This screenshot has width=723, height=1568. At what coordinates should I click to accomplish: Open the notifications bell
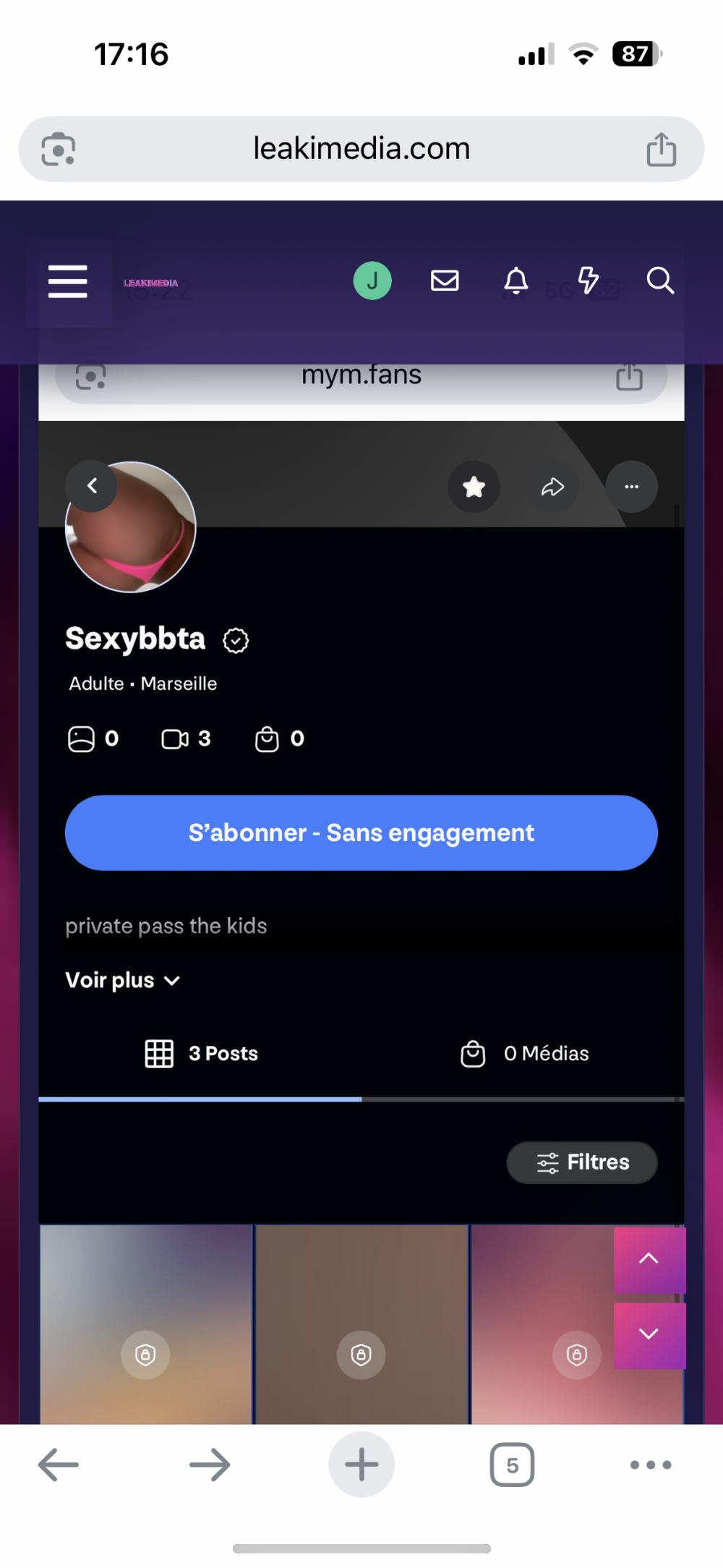coord(515,281)
